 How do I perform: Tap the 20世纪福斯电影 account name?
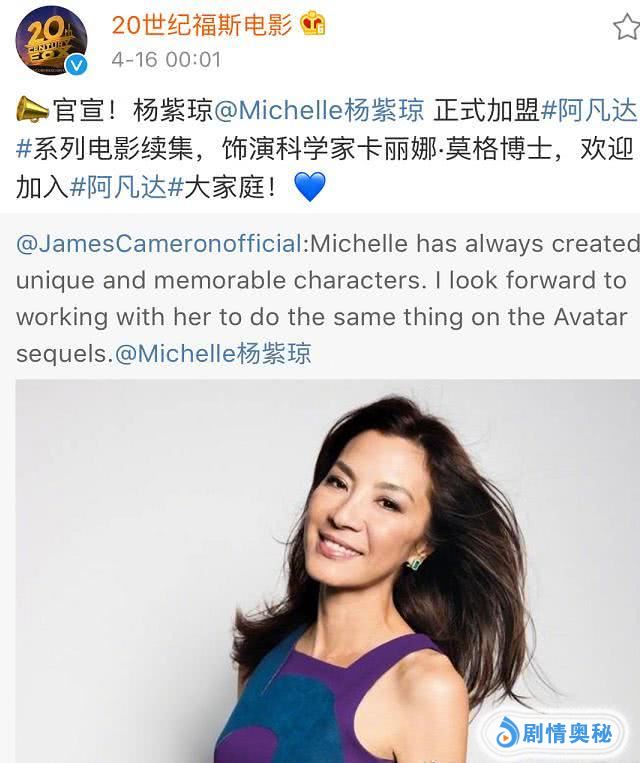[201, 24]
